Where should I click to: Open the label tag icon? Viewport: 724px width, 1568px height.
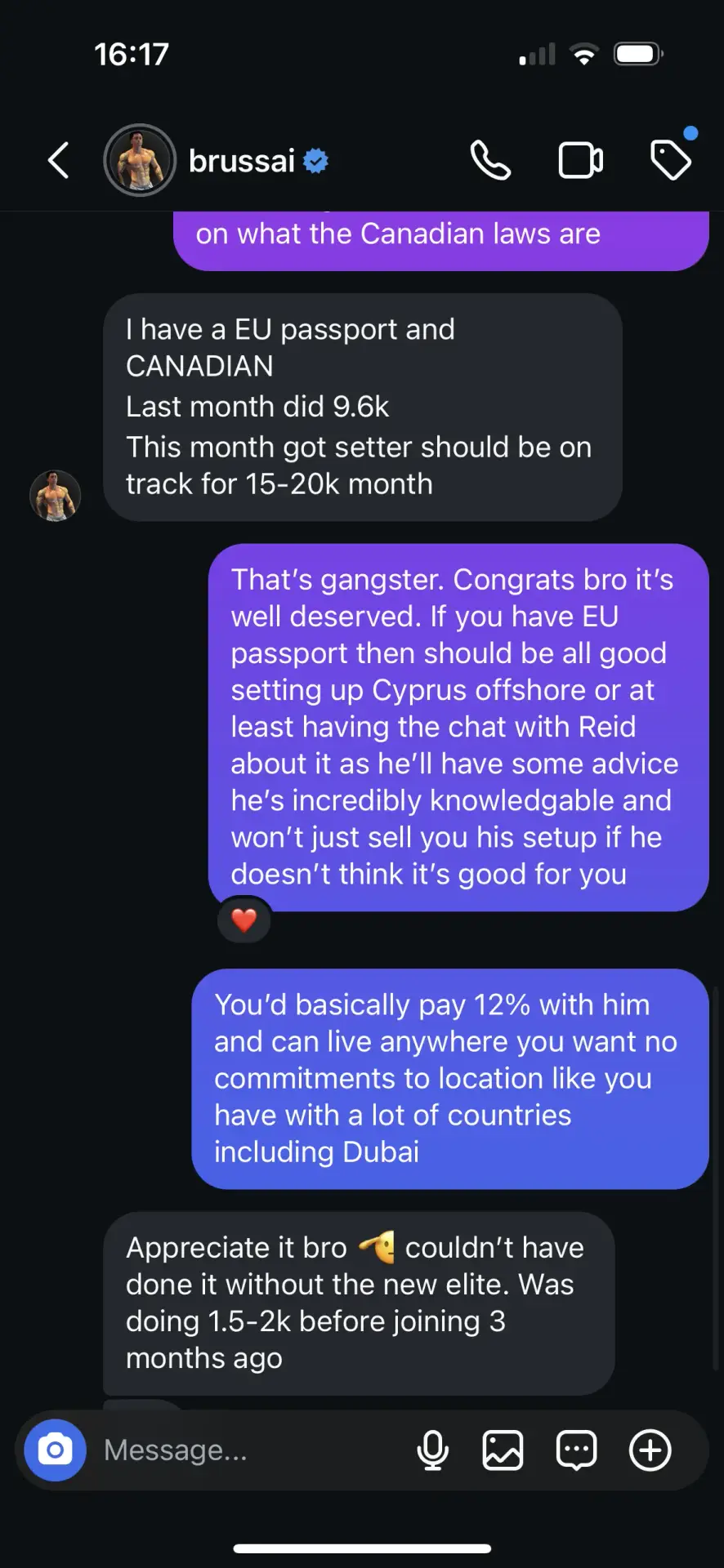(671, 159)
